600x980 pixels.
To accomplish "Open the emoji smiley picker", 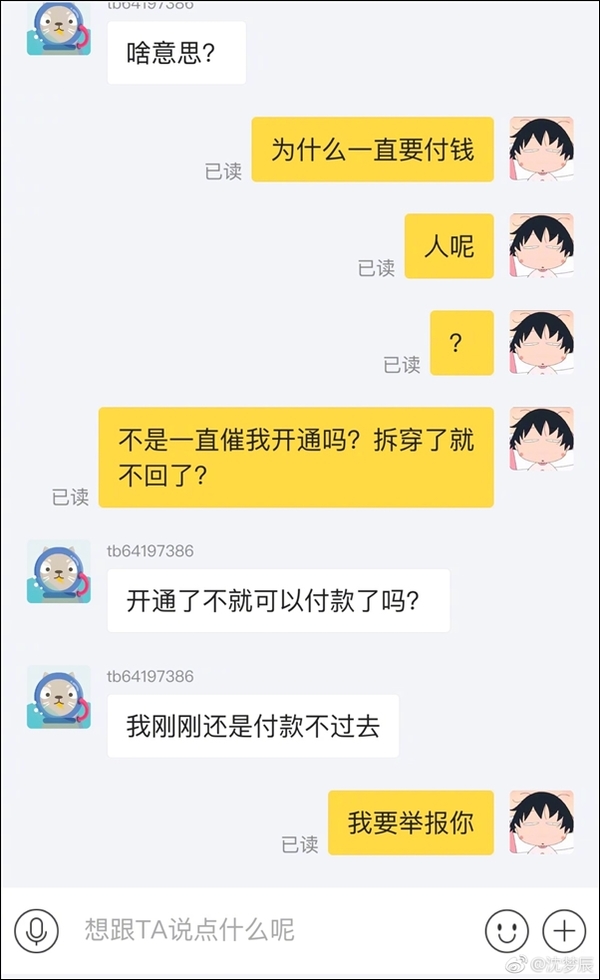I will point(507,931).
